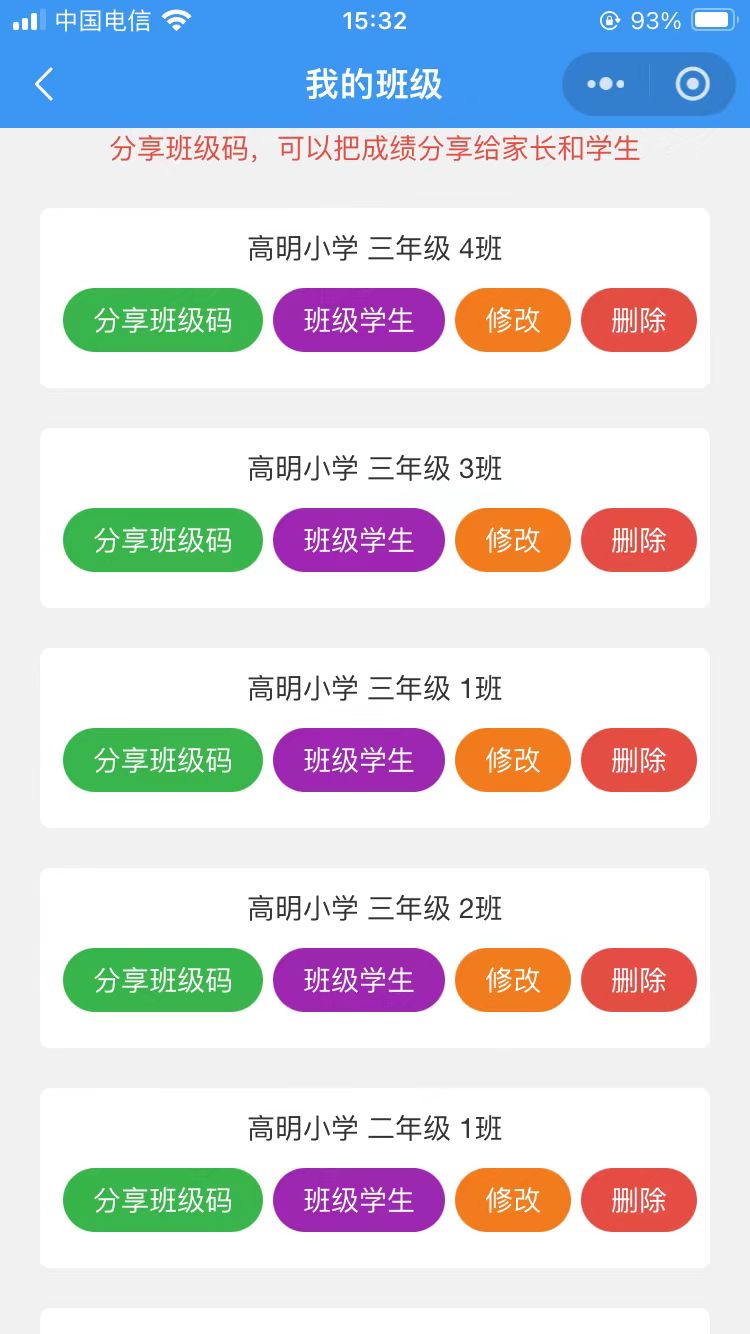The width and height of the screenshot is (750, 1334).
Task: View students in 三年级 1班
Action: 359,760
